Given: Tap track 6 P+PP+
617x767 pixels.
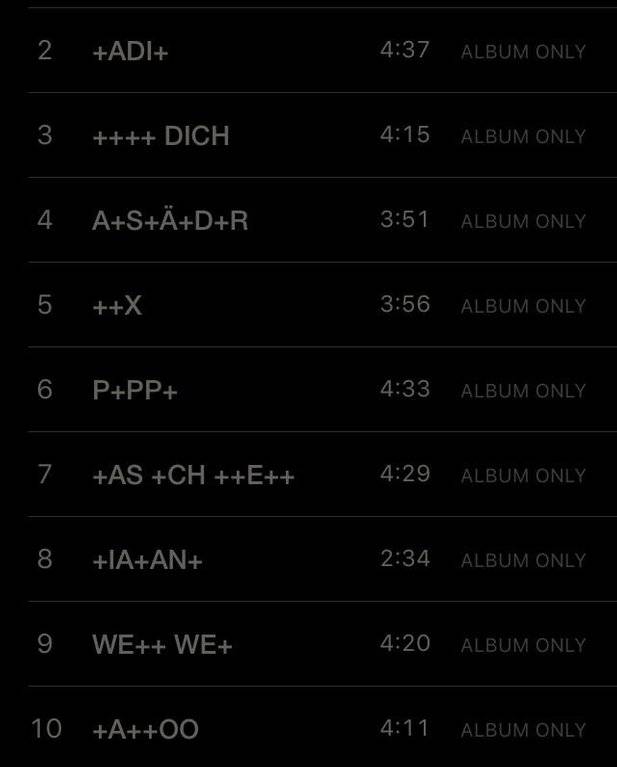Looking at the screenshot, I should click(x=135, y=391).
